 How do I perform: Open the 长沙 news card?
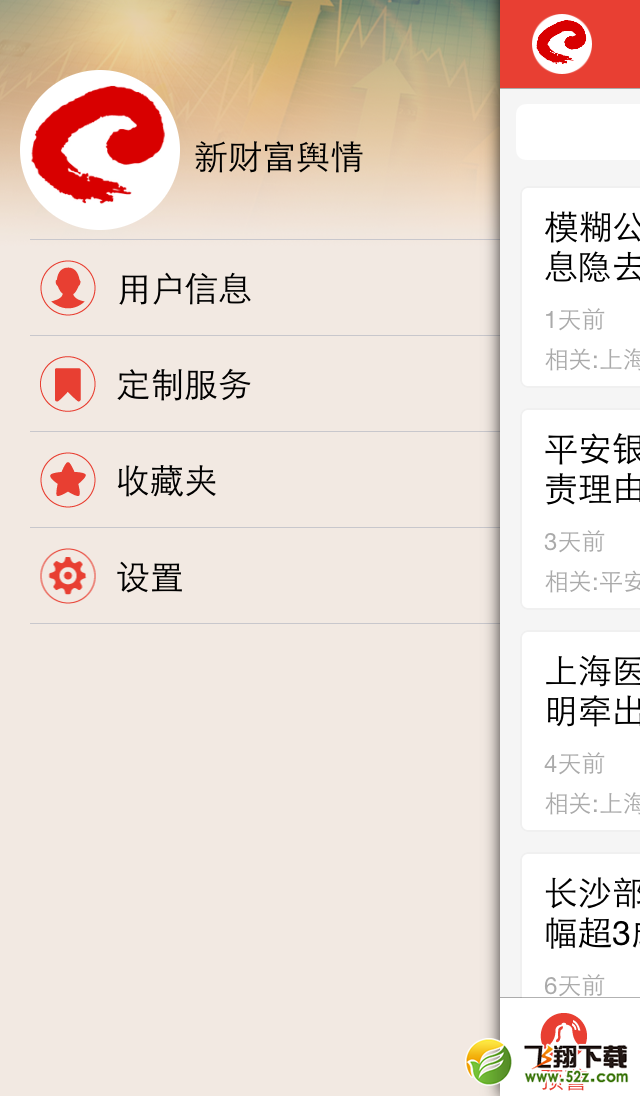[x=581, y=925]
